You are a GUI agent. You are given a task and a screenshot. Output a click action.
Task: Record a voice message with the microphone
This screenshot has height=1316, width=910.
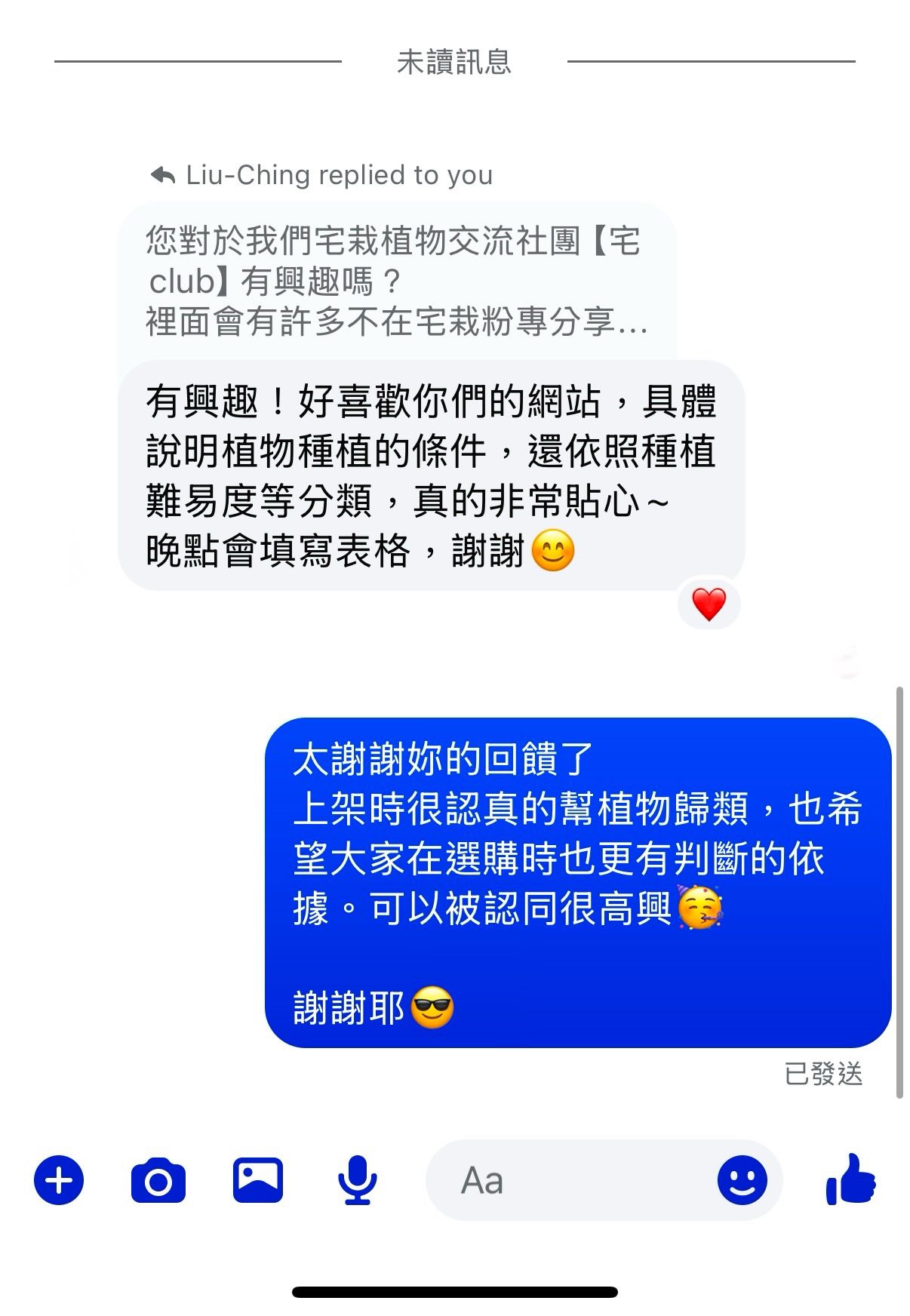(356, 1180)
